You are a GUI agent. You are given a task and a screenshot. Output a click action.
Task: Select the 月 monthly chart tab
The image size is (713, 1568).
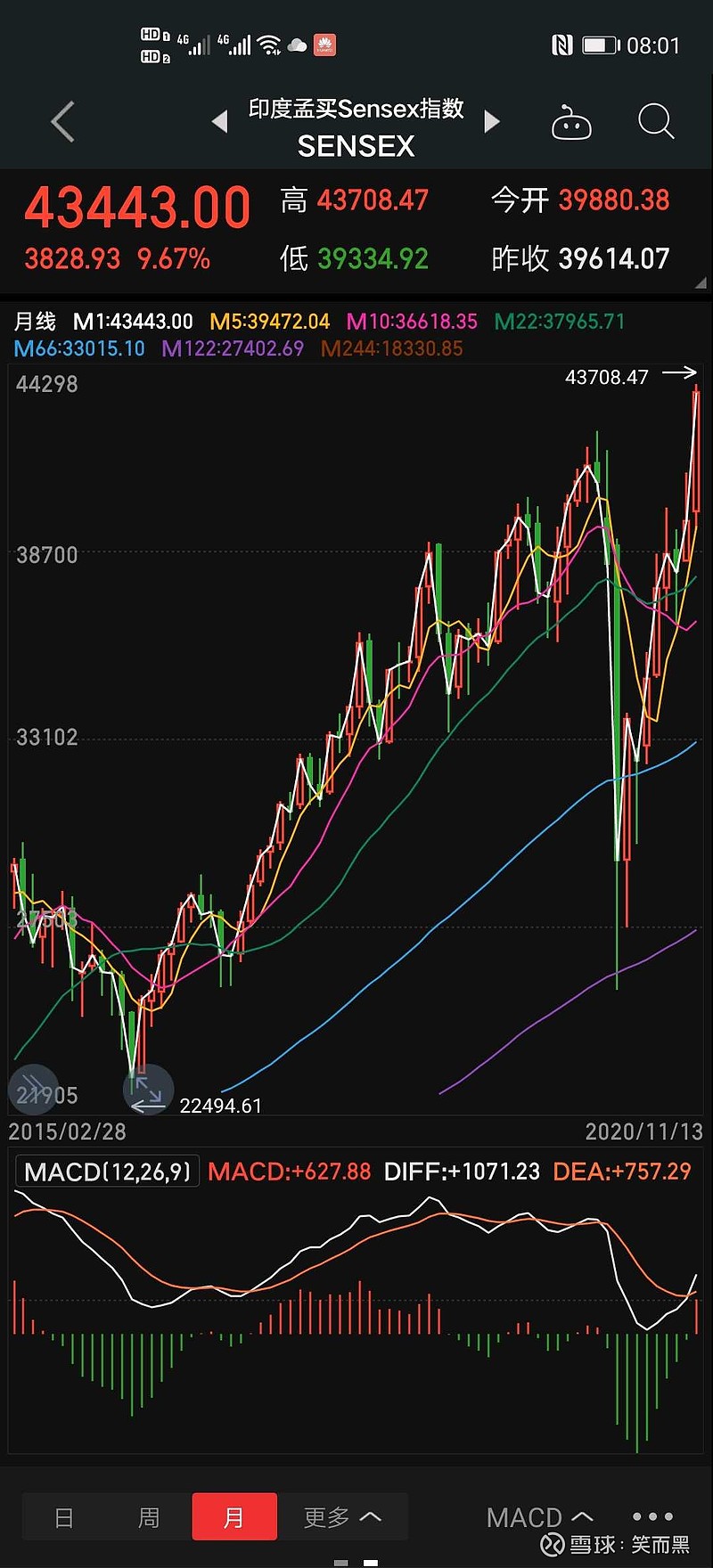click(234, 1515)
